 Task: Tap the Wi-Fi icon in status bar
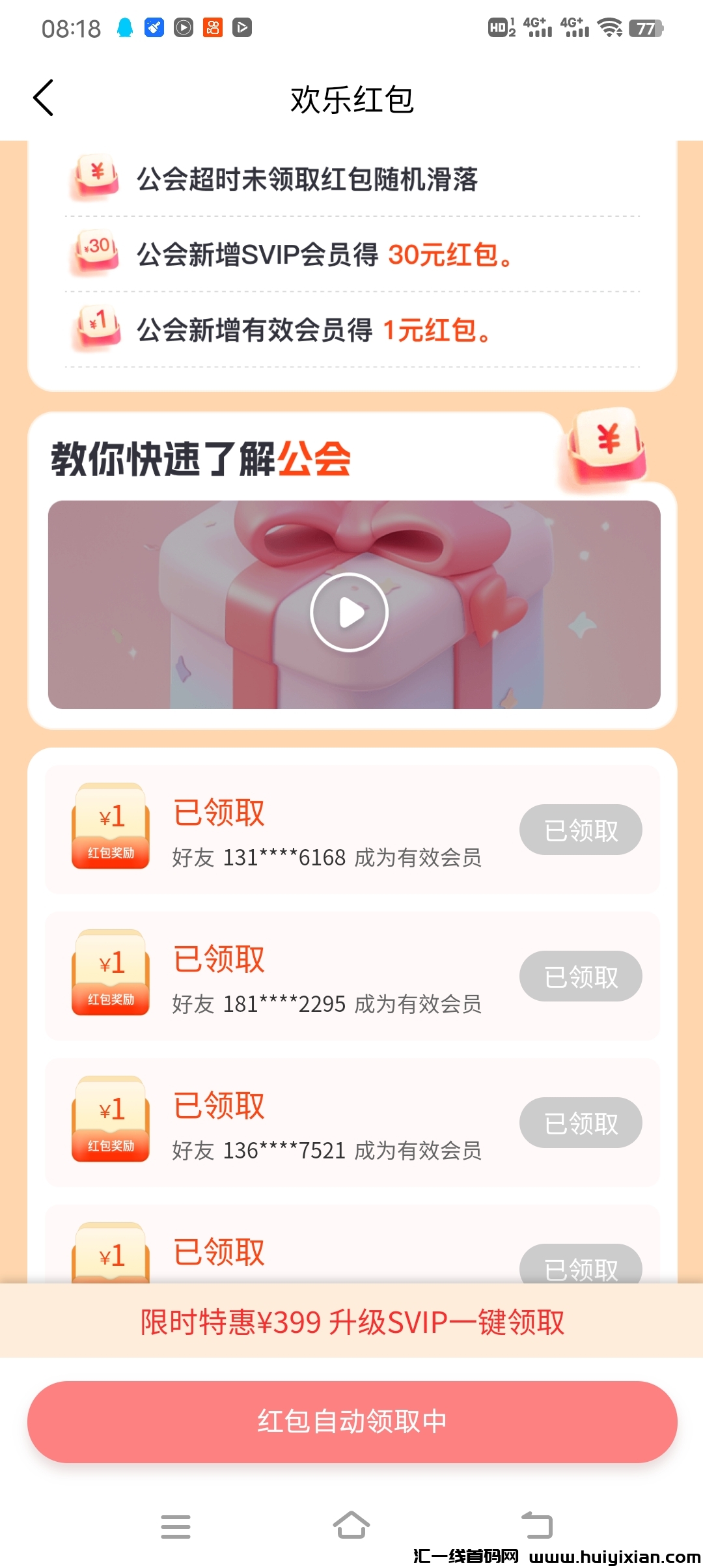611,27
